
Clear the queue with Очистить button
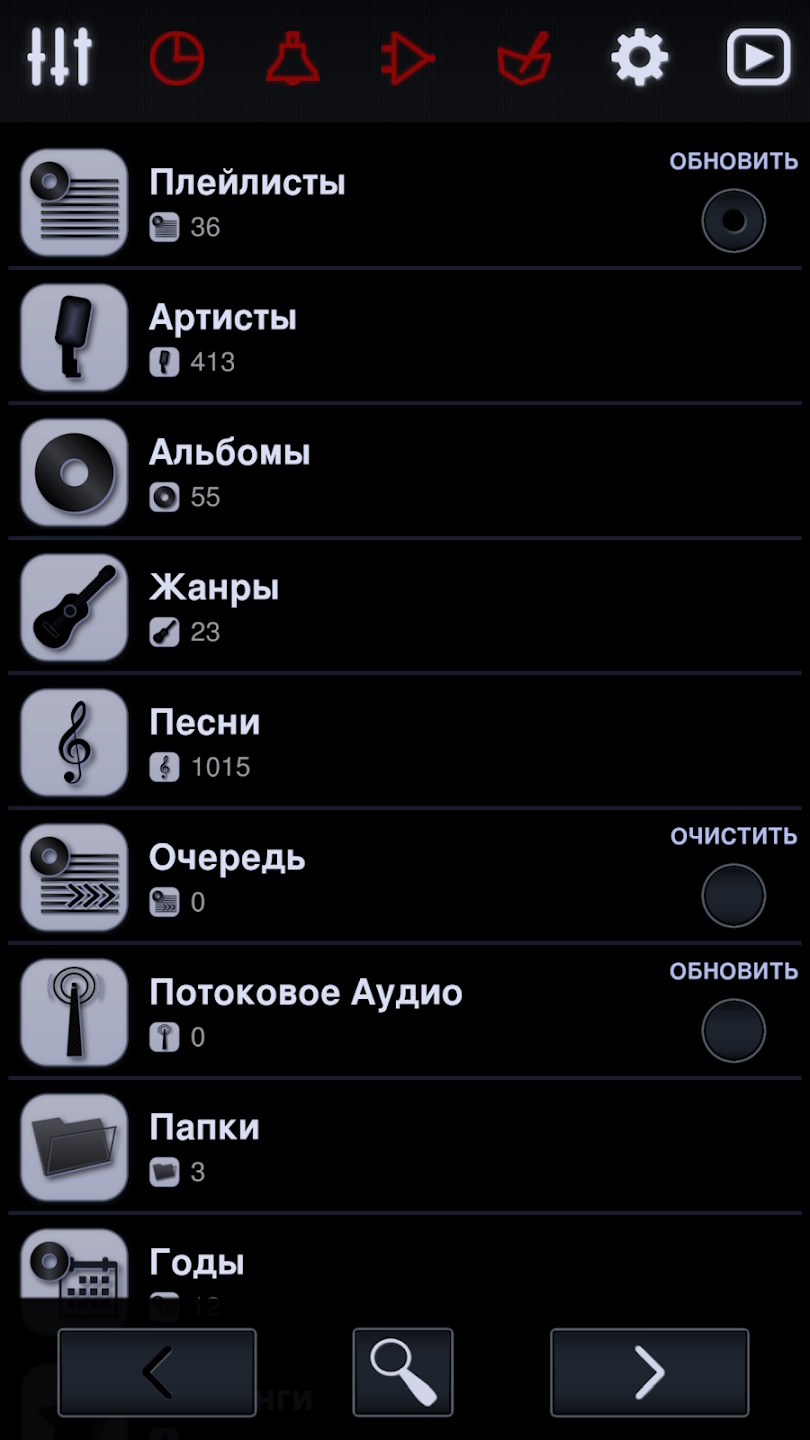[x=733, y=895]
